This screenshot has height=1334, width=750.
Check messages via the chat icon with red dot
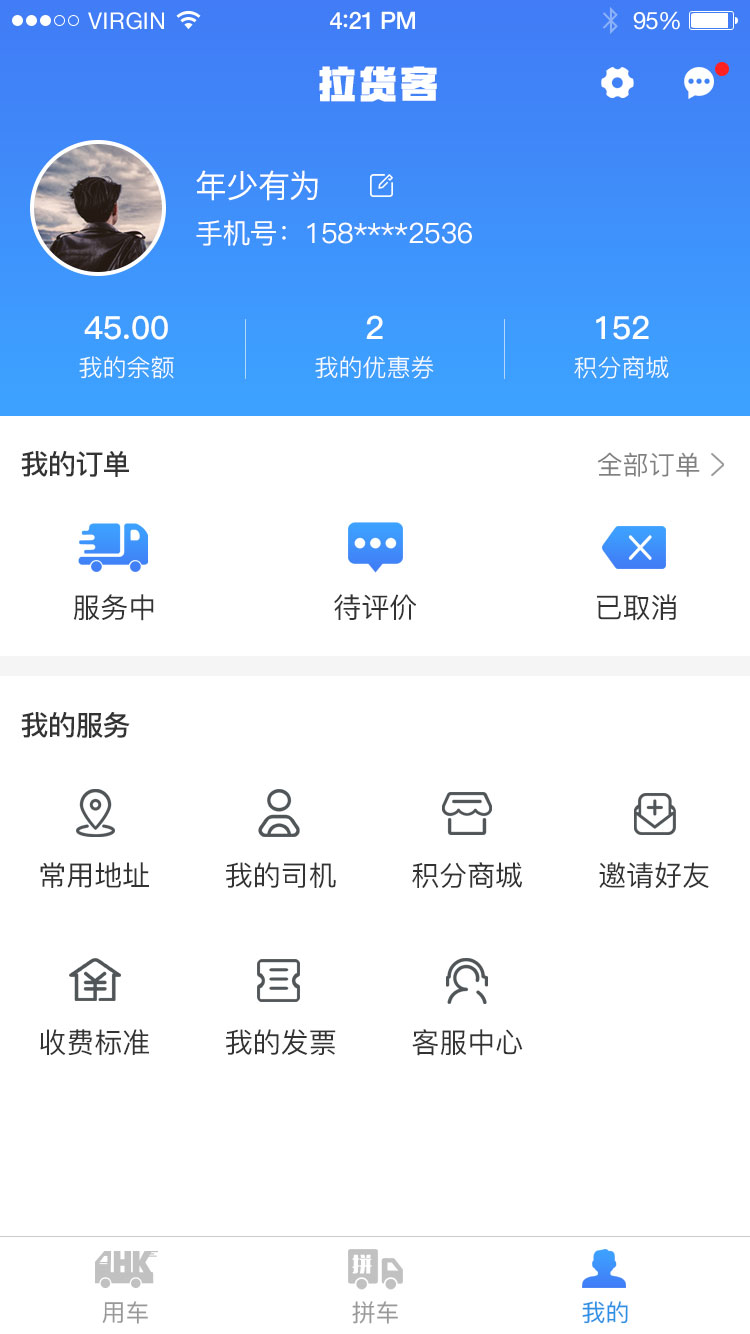pos(701,84)
